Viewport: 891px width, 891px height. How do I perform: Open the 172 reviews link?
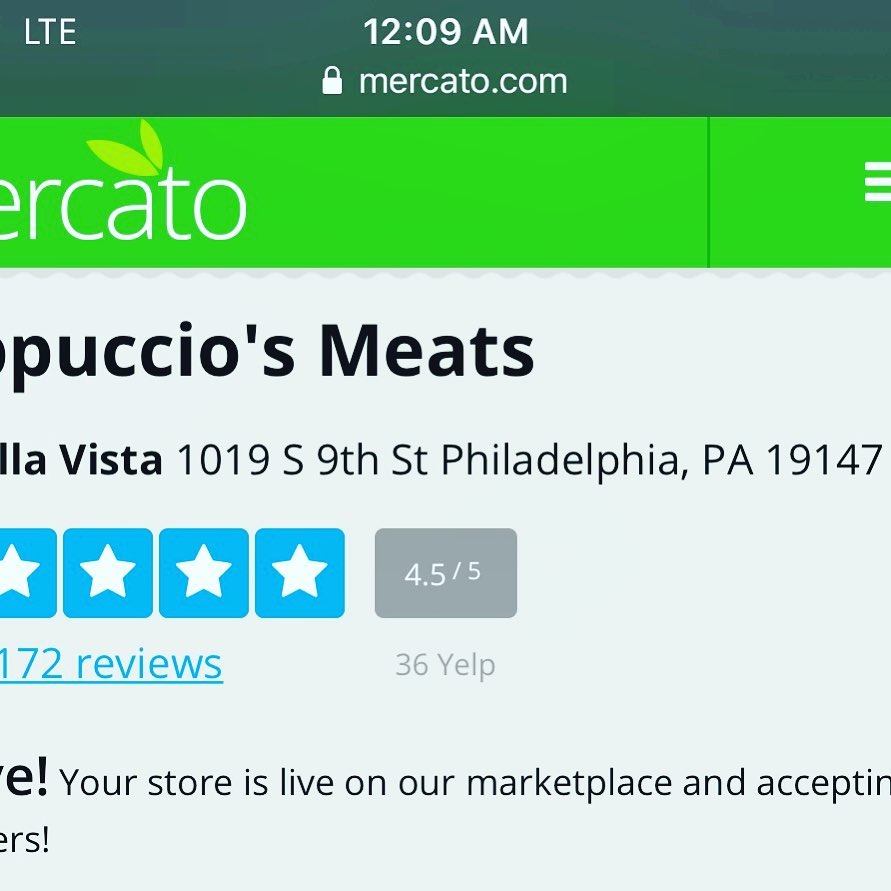[x=110, y=664]
